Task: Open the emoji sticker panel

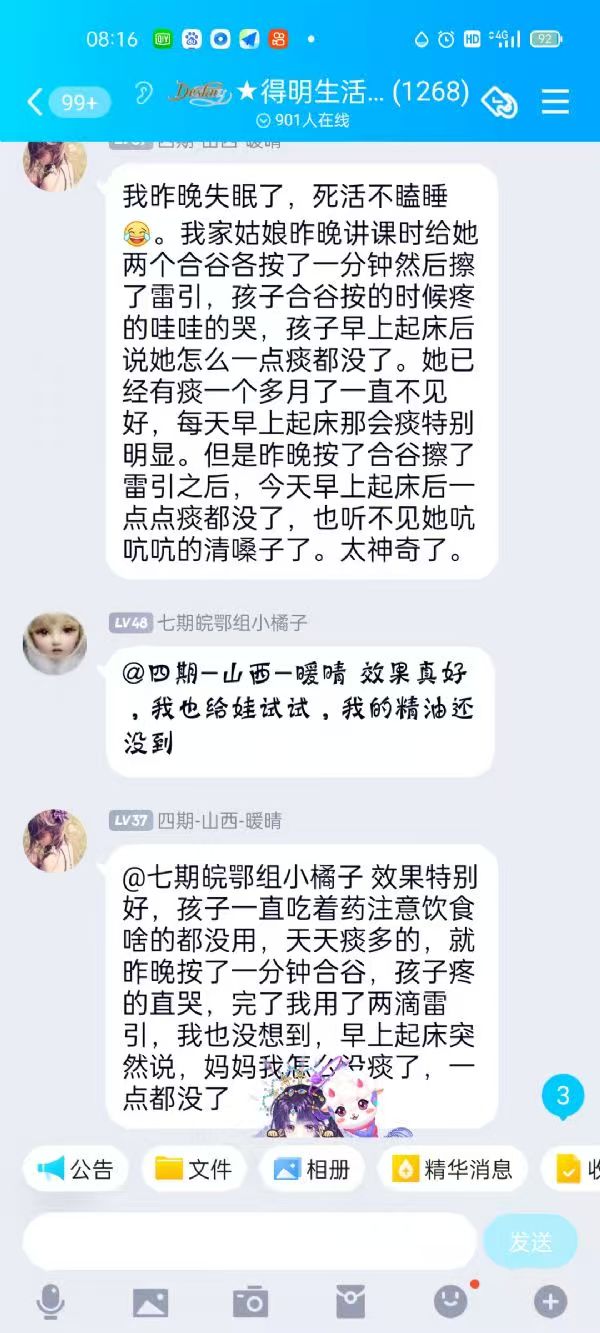Action: tap(451, 1301)
